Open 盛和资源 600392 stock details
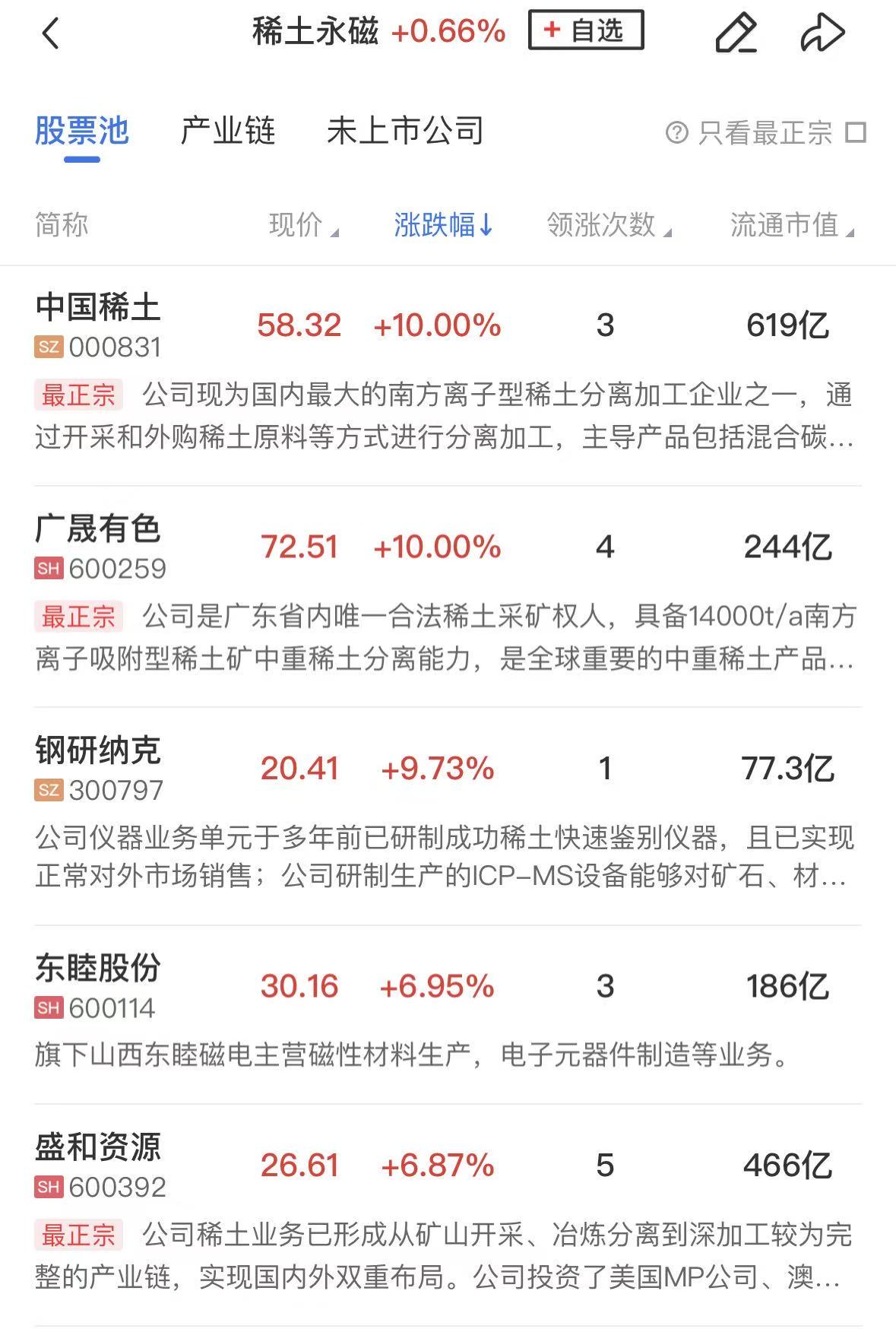 pos(99,1165)
